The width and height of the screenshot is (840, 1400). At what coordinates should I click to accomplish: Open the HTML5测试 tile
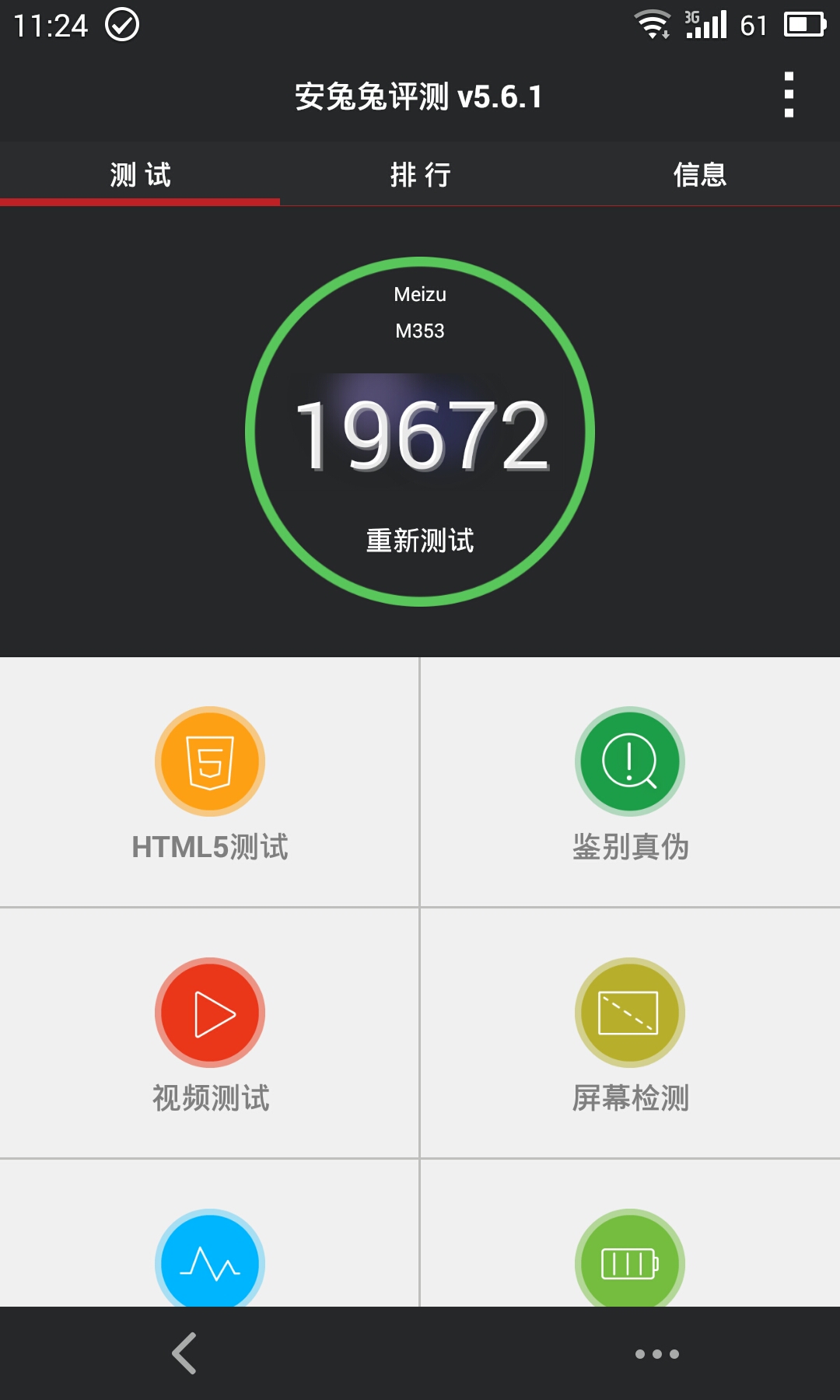pos(210,782)
